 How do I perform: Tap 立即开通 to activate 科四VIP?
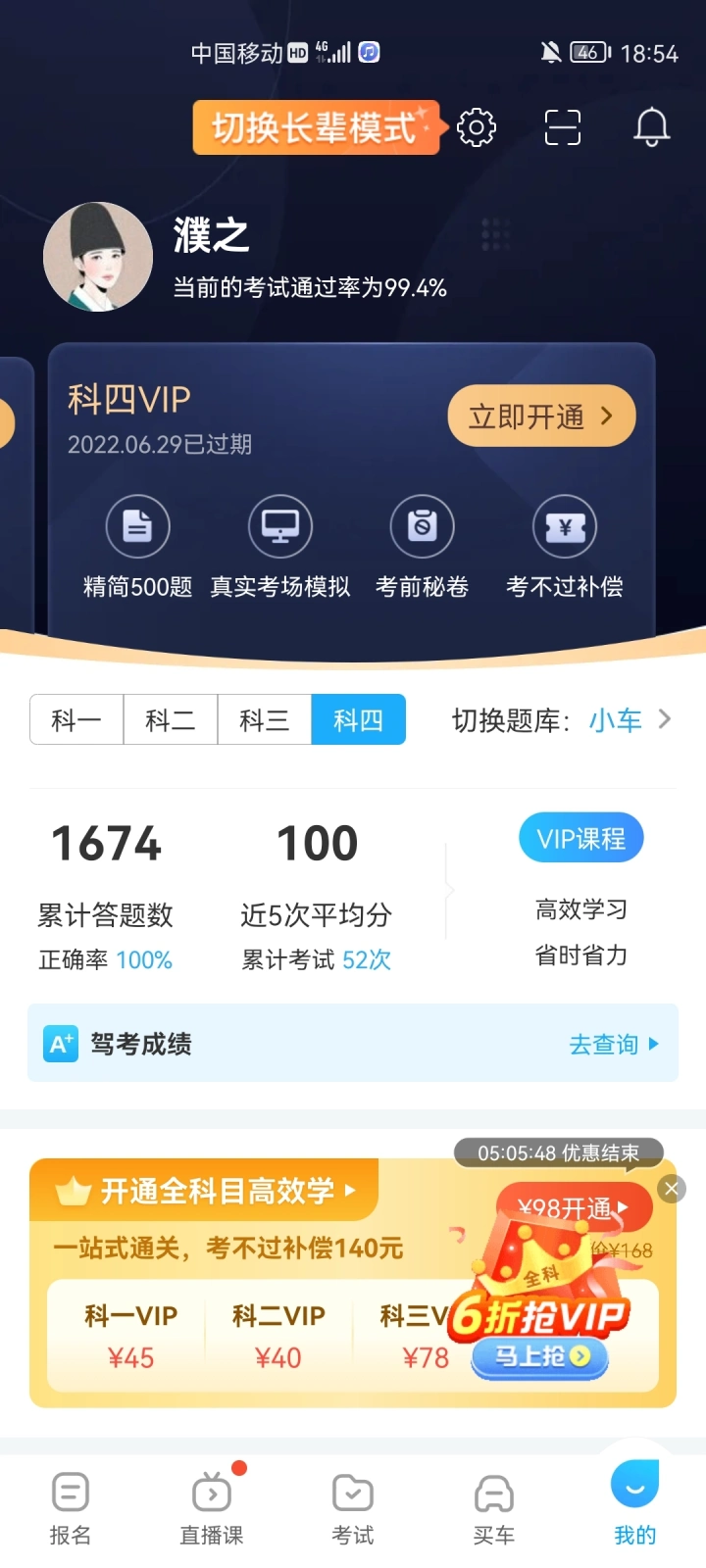click(x=541, y=416)
